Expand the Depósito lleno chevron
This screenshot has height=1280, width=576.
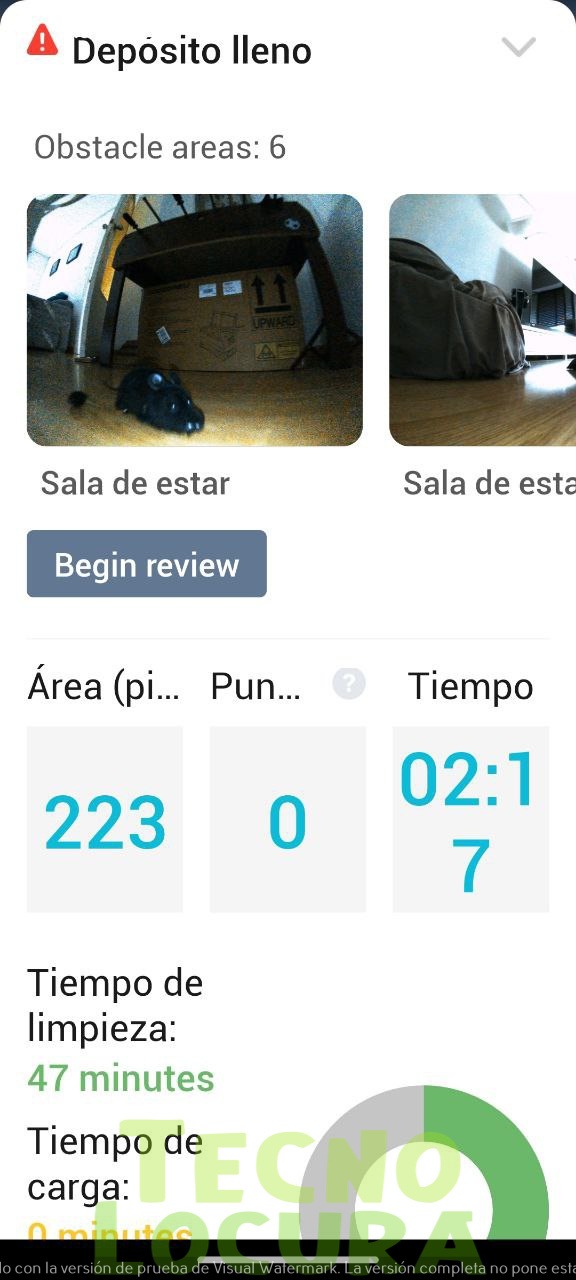(518, 47)
